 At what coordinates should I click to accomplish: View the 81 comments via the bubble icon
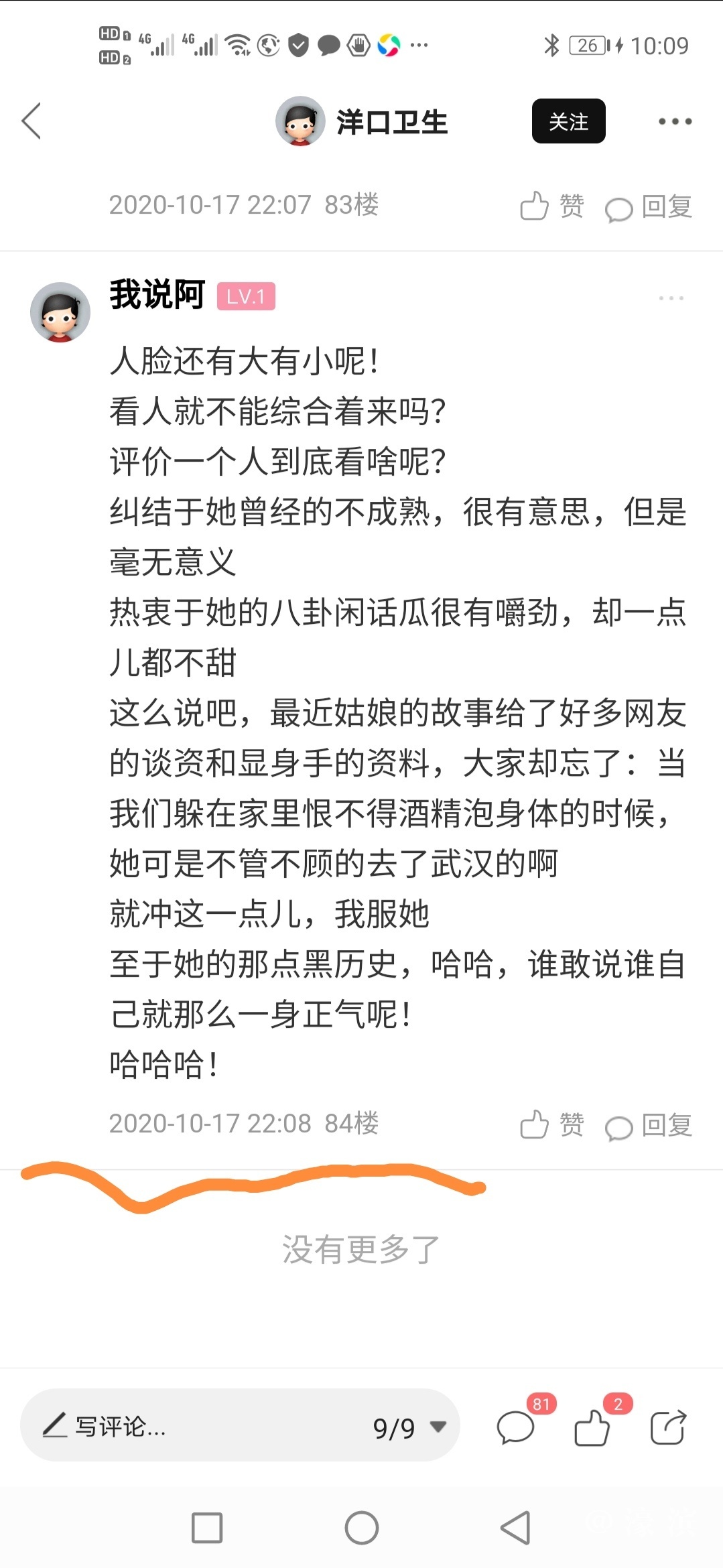pos(516,1426)
